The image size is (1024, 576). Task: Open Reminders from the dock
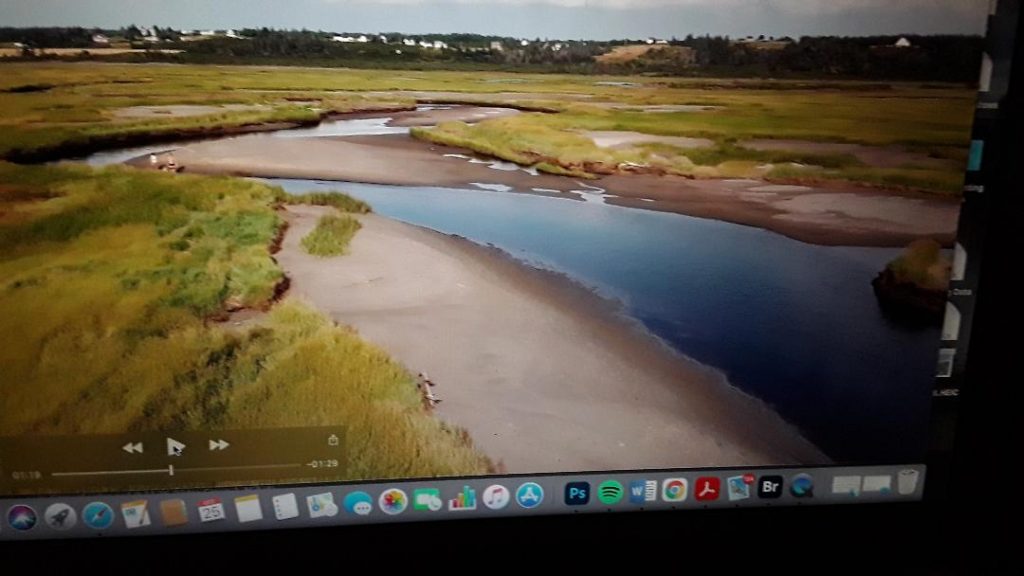(x=285, y=506)
